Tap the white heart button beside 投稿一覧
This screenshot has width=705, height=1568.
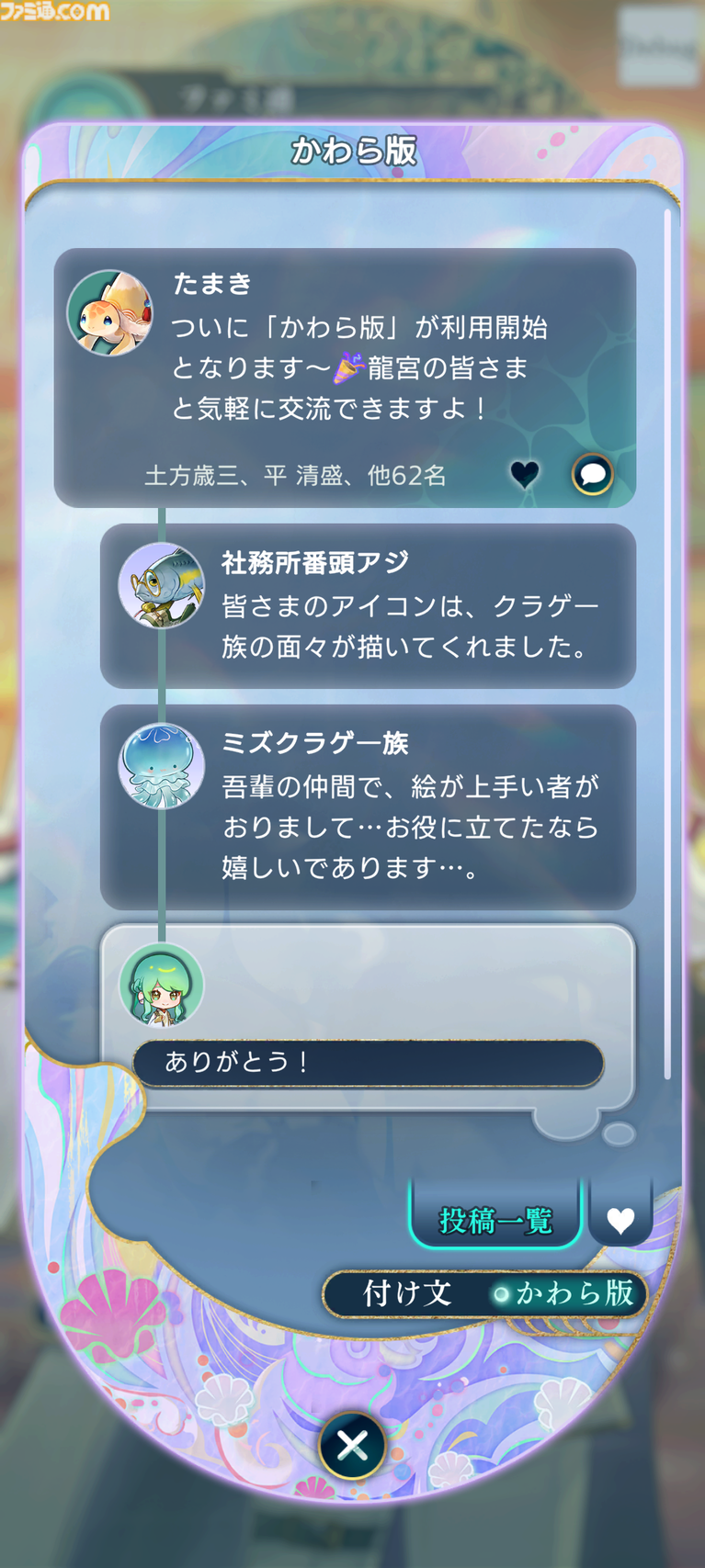621,1219
